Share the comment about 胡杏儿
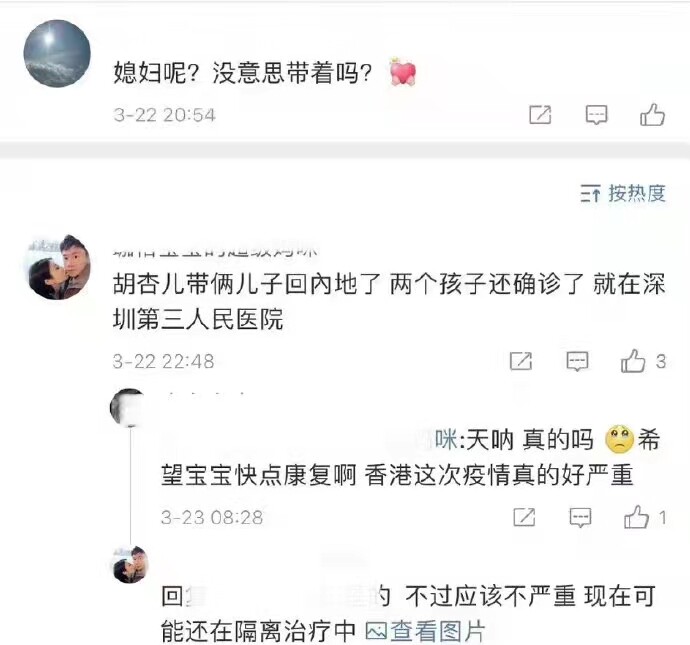 (520, 361)
